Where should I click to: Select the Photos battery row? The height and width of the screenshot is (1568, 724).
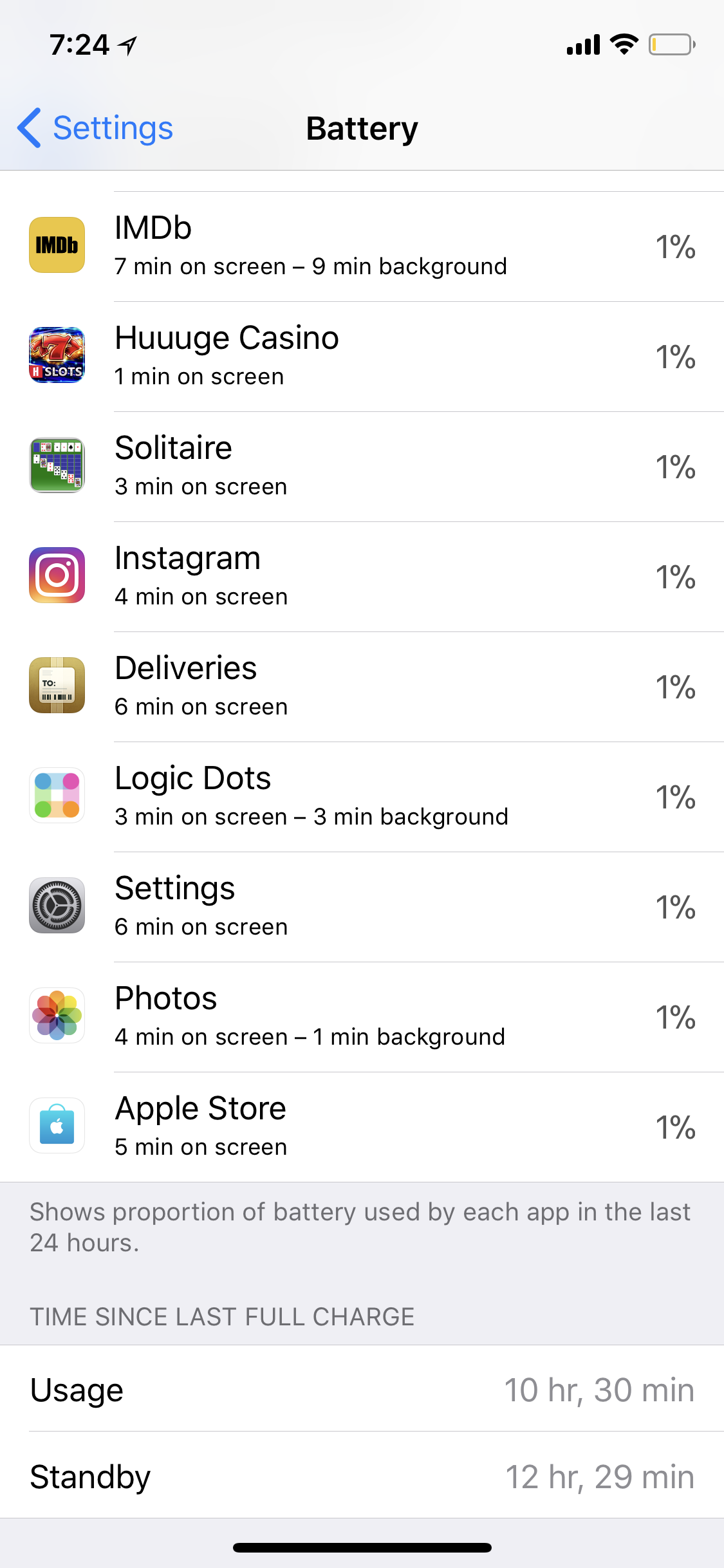(362, 1017)
